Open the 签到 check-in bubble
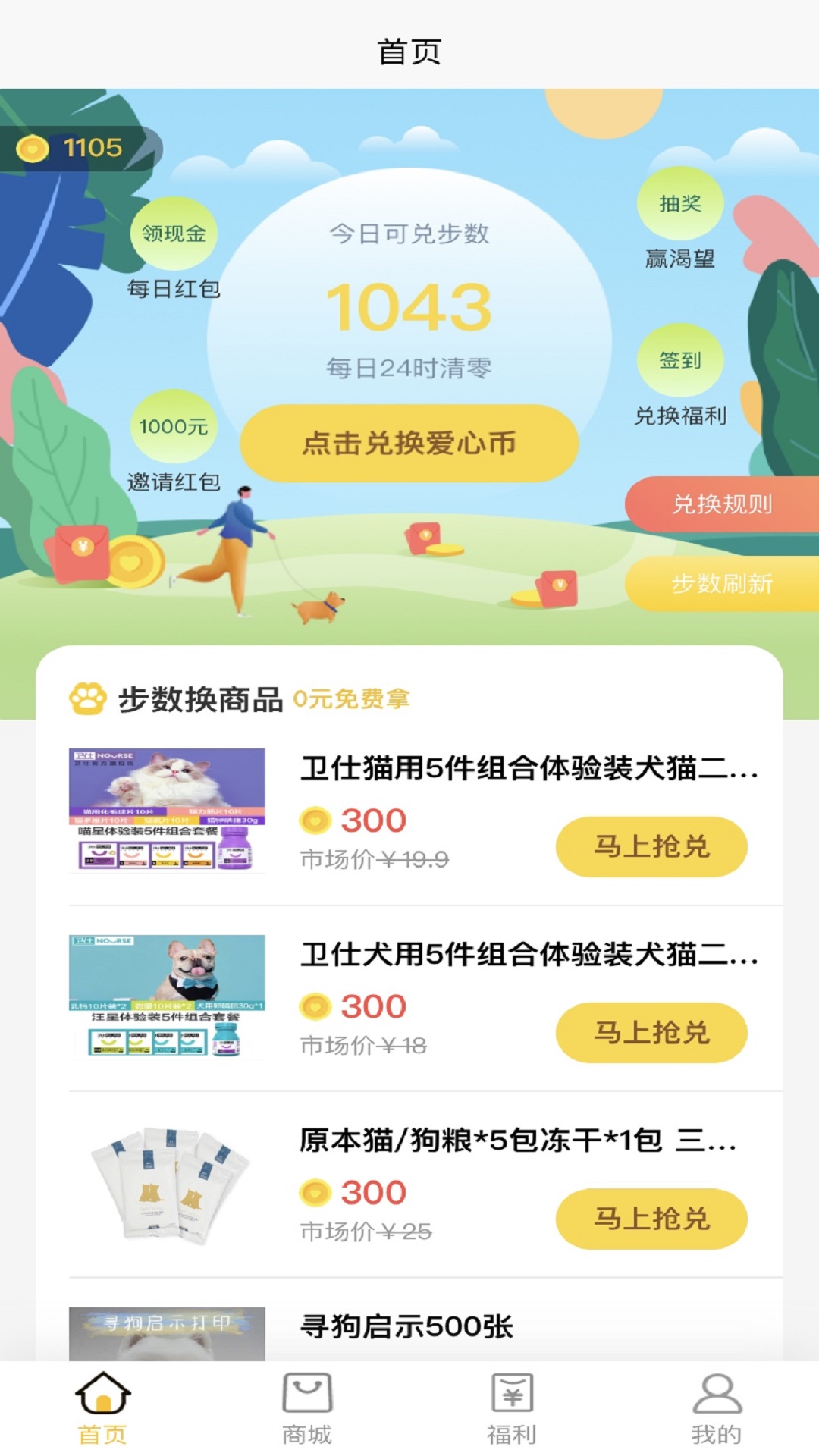 pyautogui.click(x=679, y=360)
